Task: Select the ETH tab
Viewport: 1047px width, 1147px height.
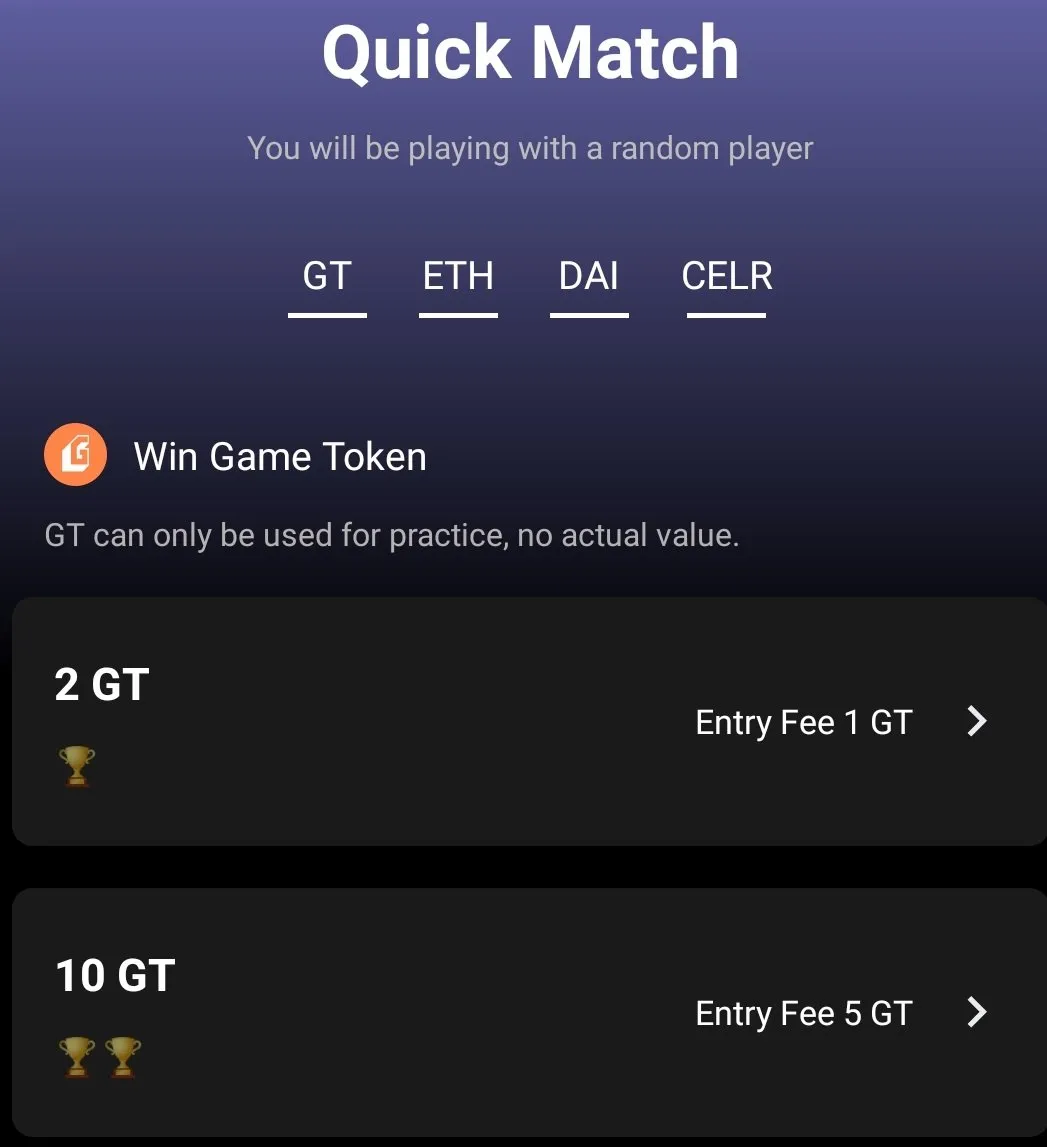Action: [x=458, y=278]
